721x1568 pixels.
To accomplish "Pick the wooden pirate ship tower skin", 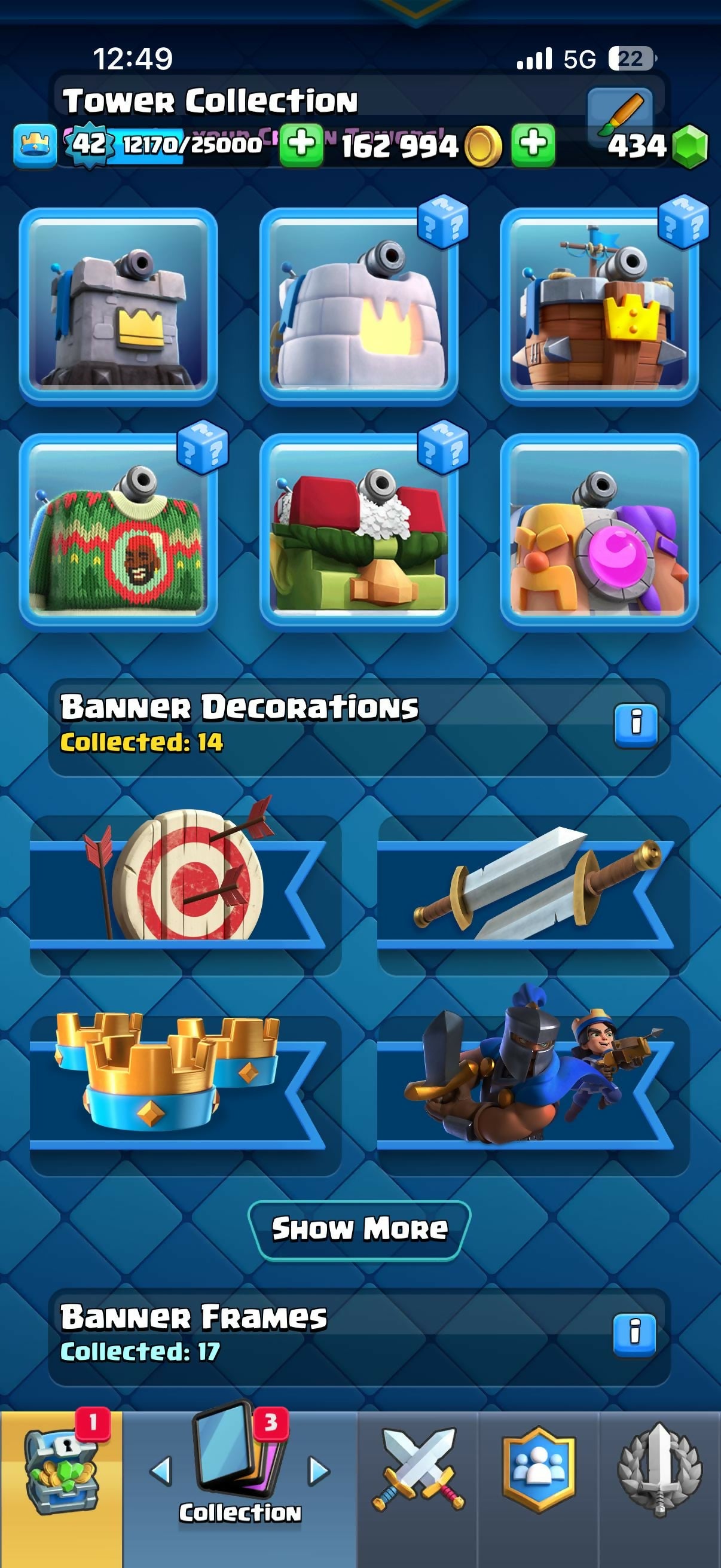I will click(x=598, y=306).
